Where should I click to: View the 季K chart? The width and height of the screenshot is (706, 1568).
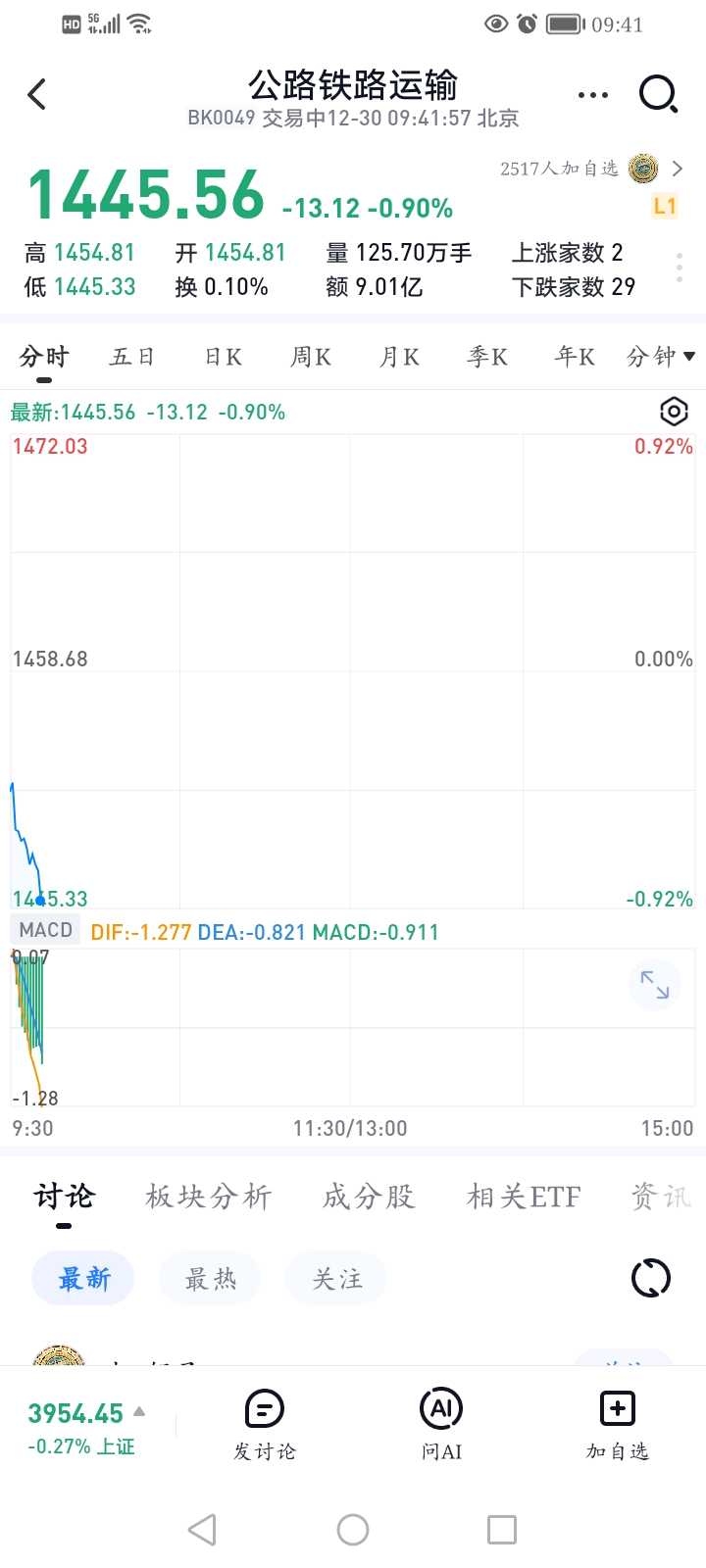click(487, 357)
